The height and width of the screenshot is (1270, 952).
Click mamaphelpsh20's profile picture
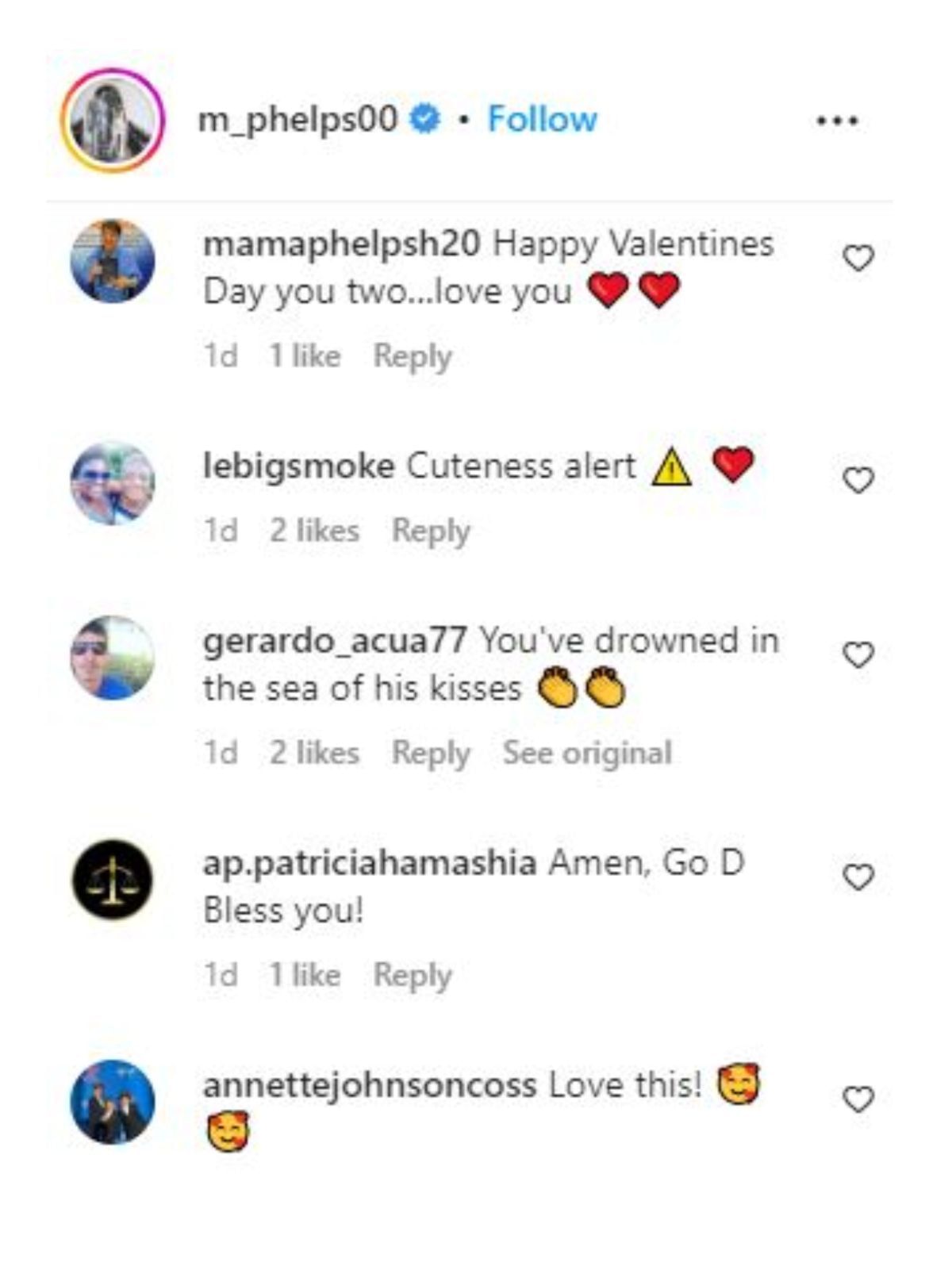[x=111, y=259]
